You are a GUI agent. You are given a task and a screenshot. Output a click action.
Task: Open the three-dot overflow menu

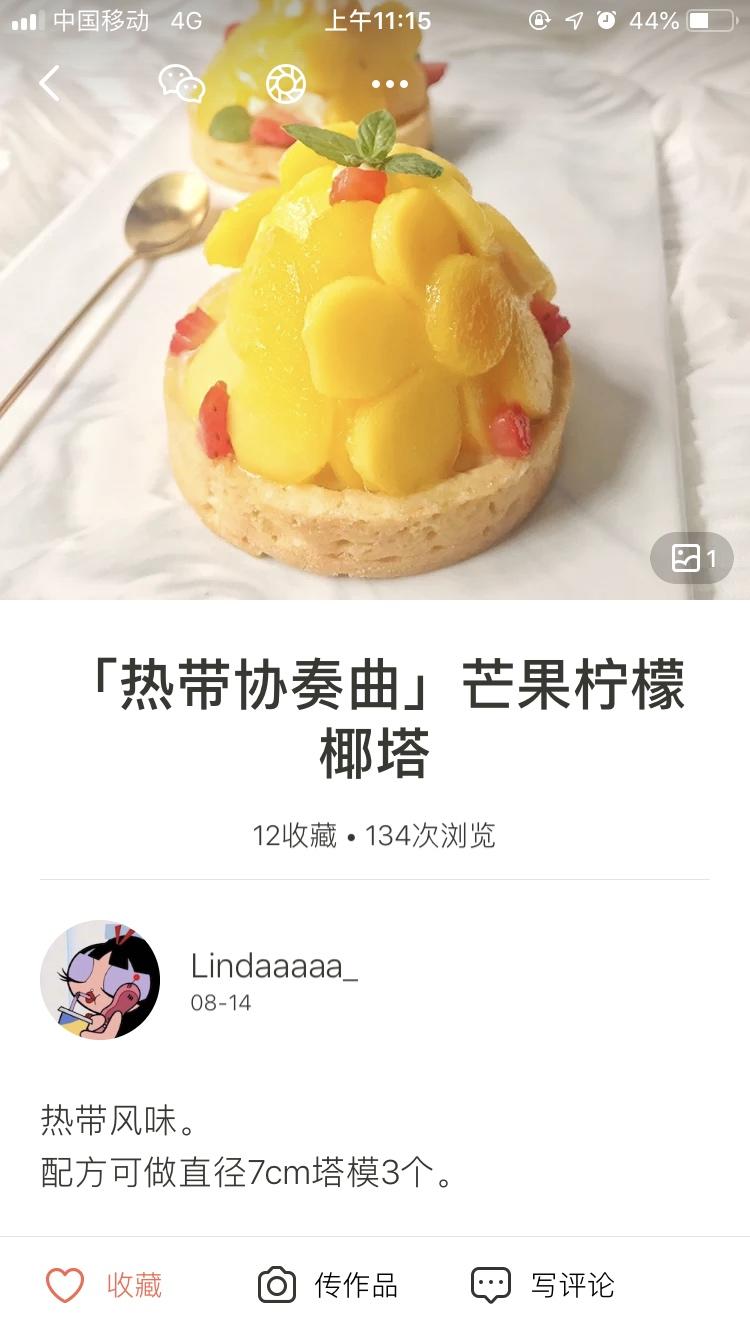(x=390, y=84)
